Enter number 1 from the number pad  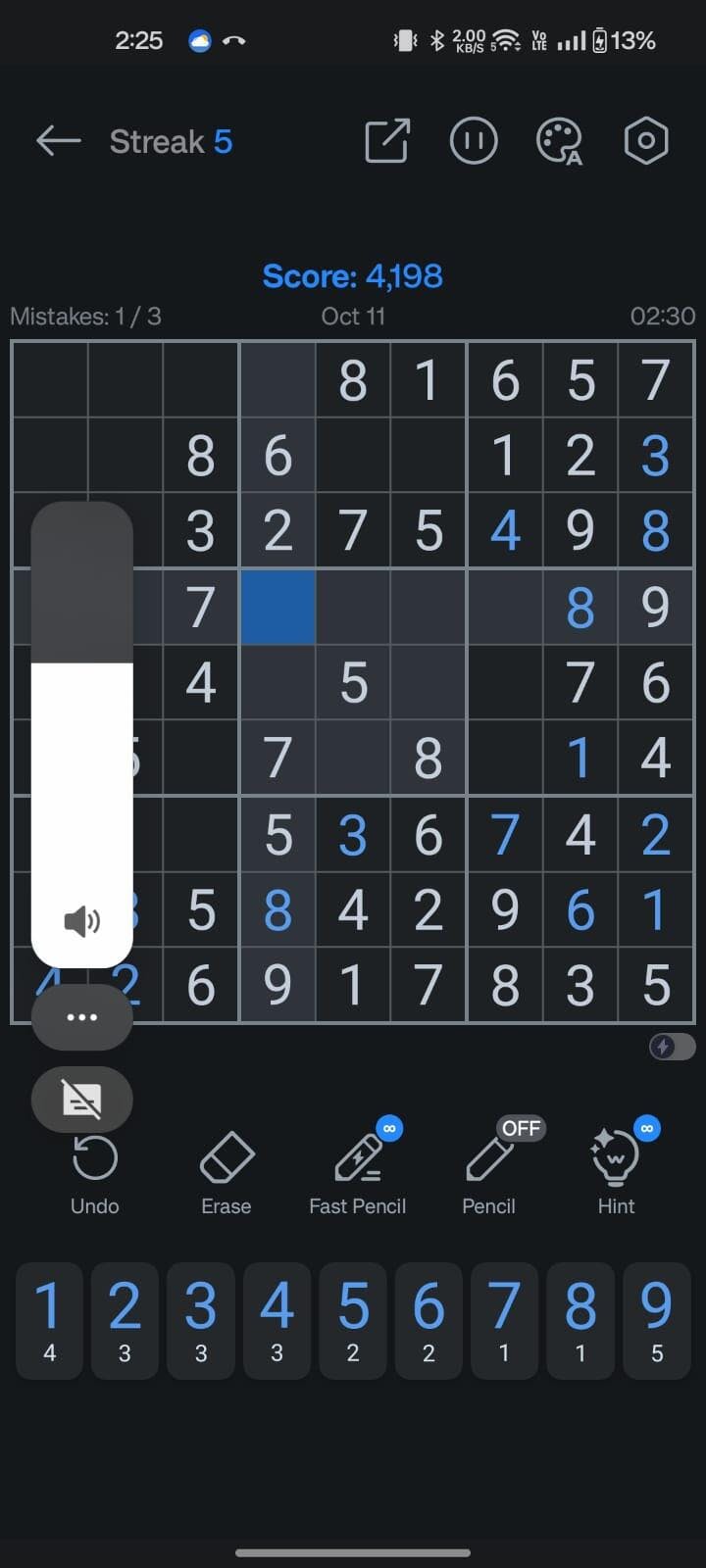pyautogui.click(x=49, y=1320)
